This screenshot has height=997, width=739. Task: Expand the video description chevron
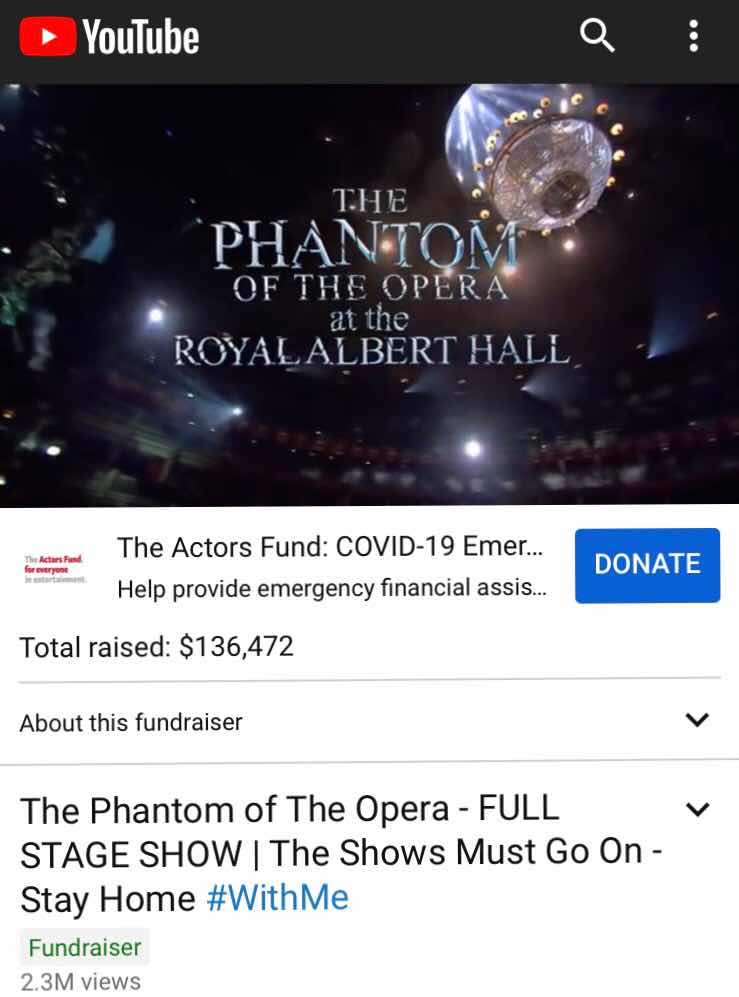point(698,809)
